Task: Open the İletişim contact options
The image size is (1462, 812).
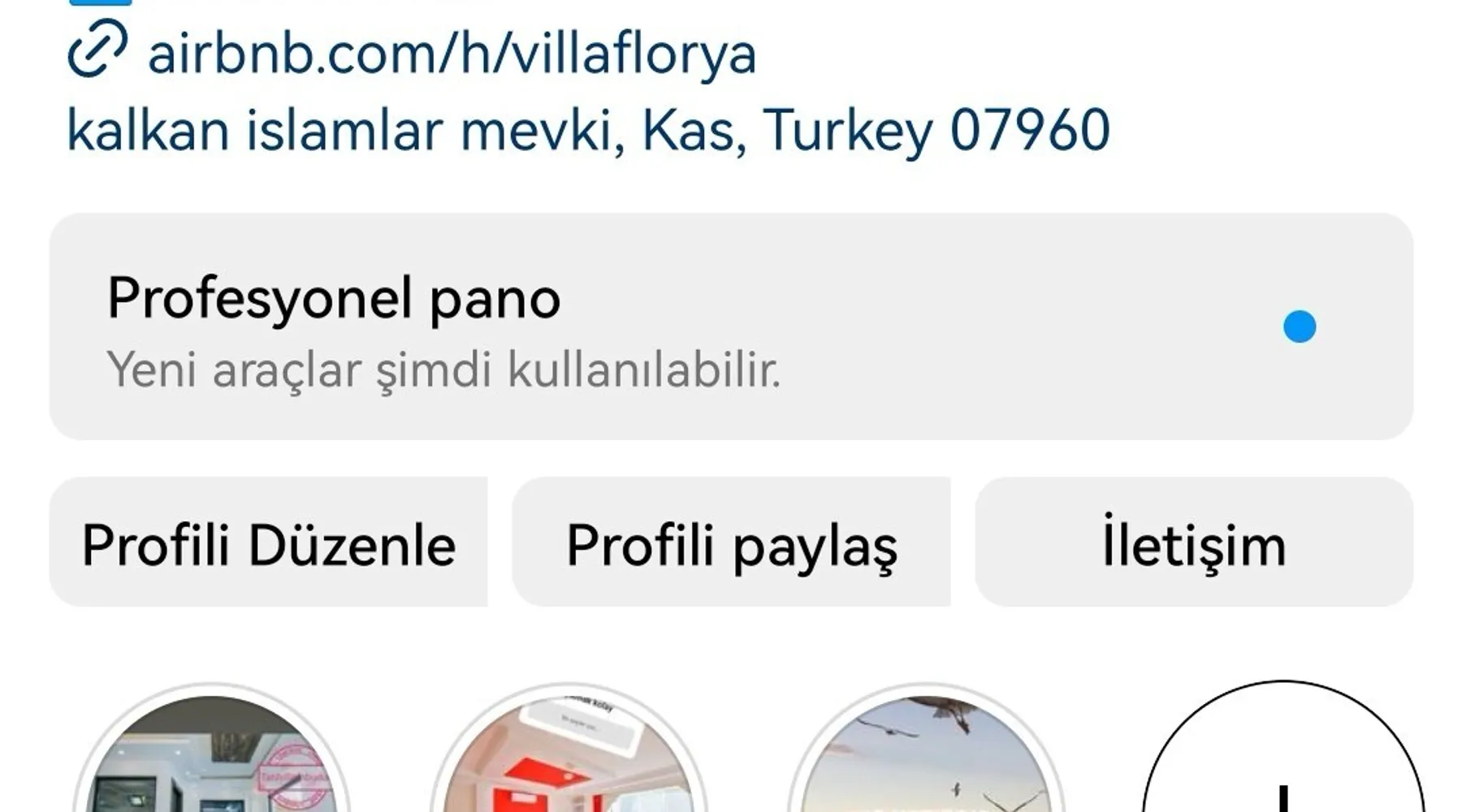Action: click(1193, 542)
